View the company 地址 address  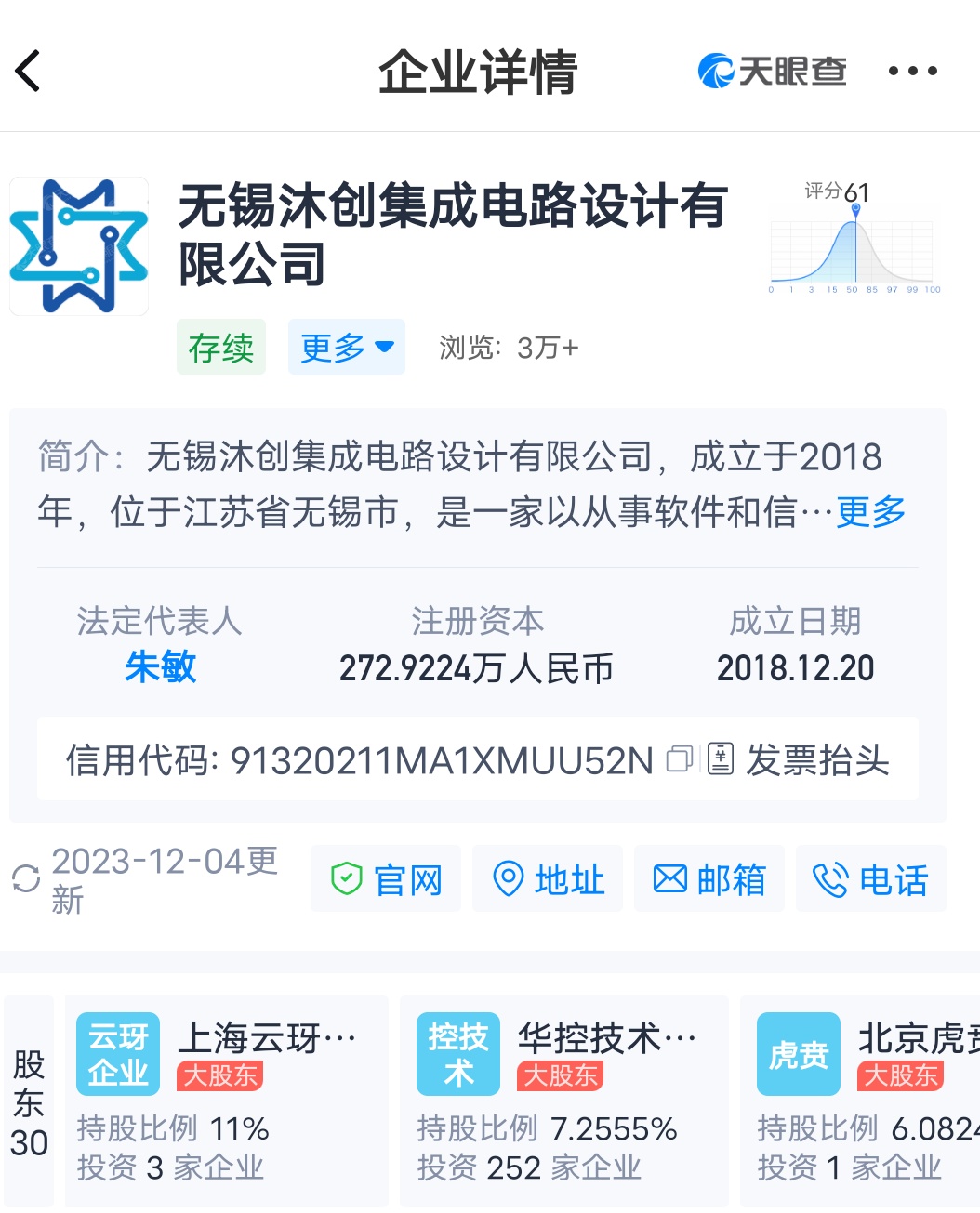click(548, 878)
